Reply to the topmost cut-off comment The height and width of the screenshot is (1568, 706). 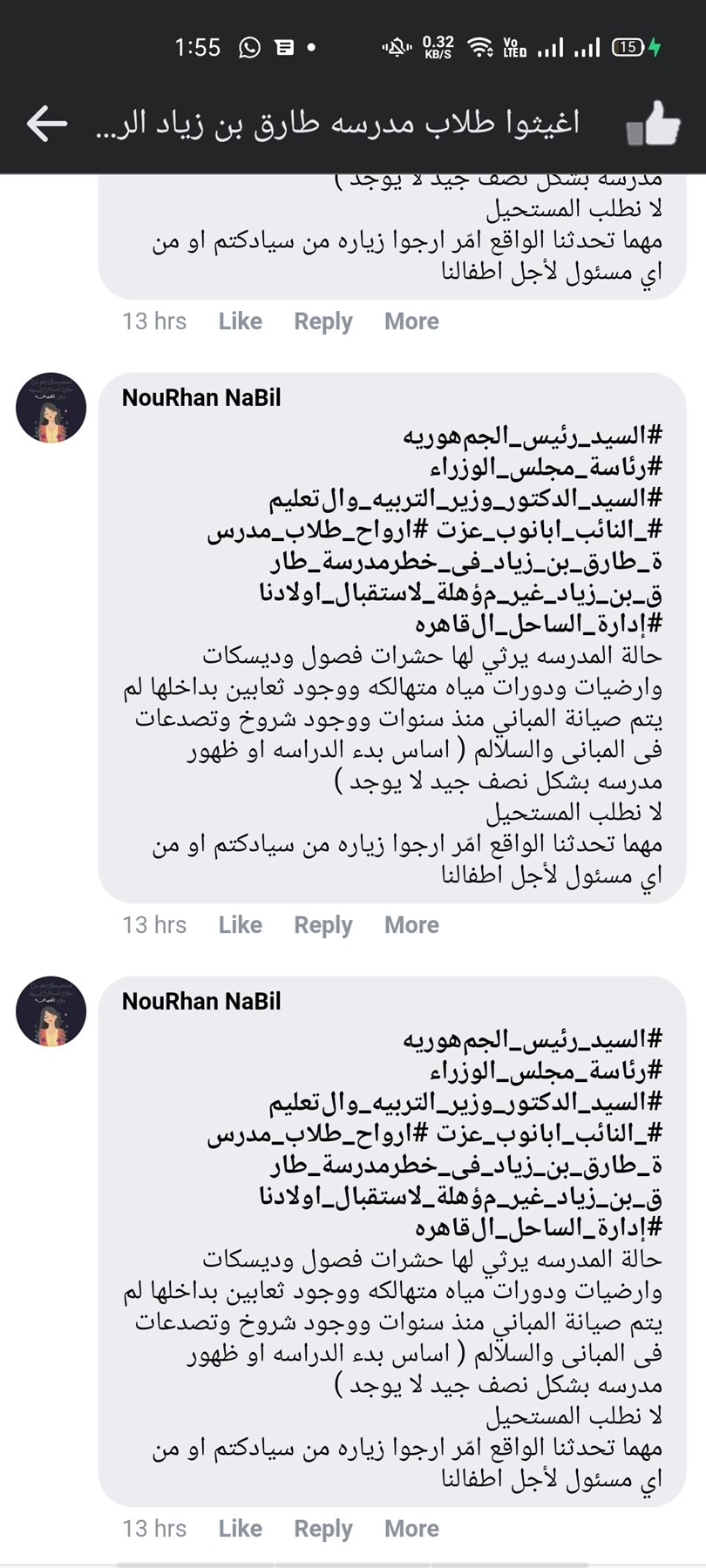(322, 321)
